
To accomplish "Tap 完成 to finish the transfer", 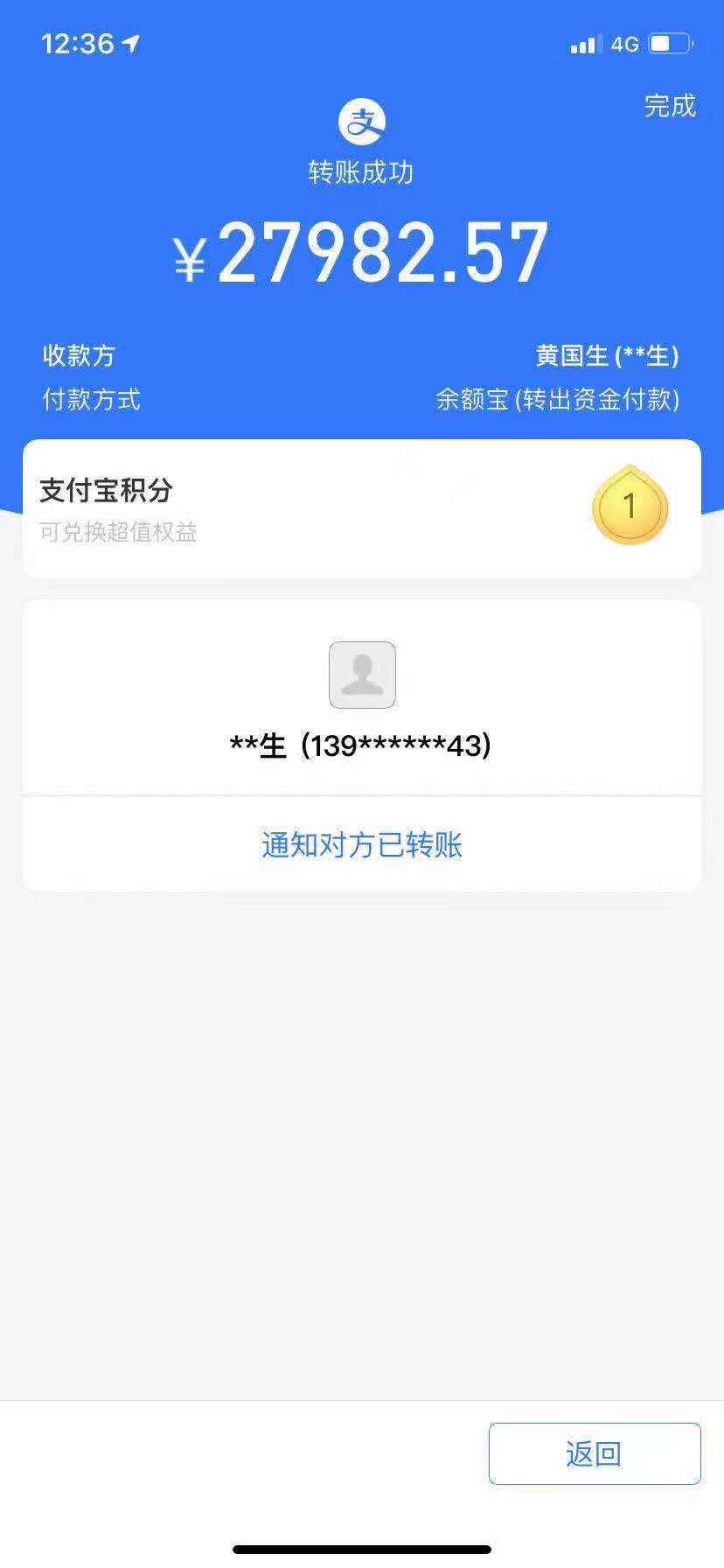I will pyautogui.click(x=670, y=106).
